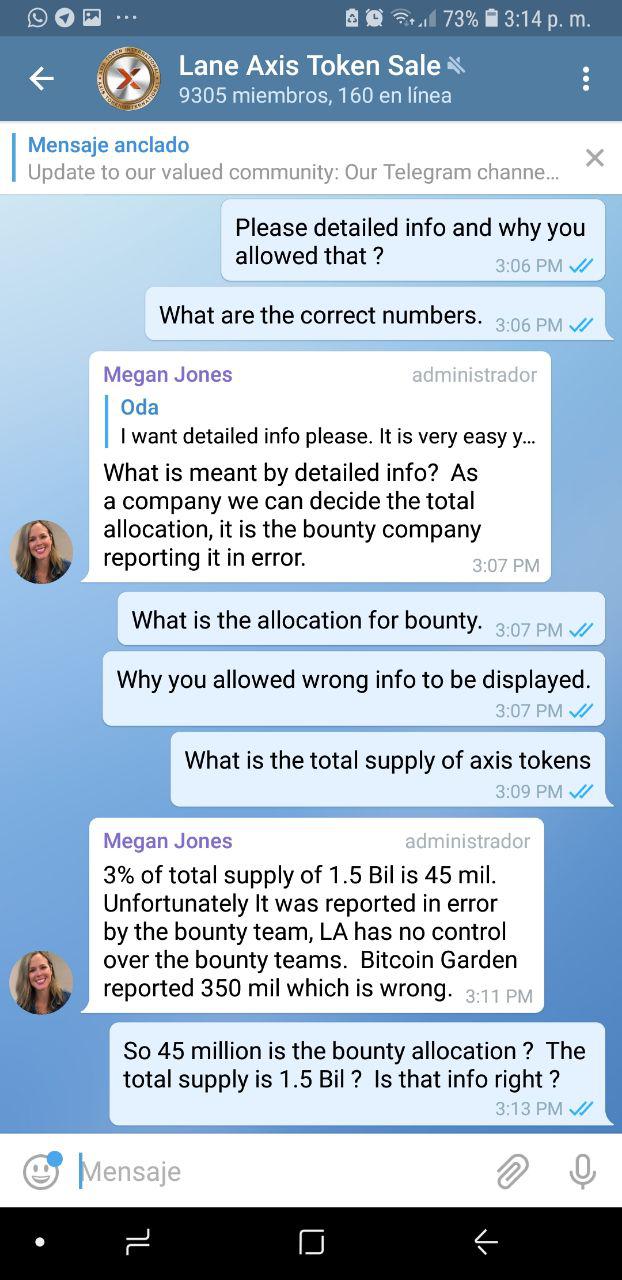Go back from Lane Axis chat
This screenshot has width=622, height=1280.
tap(41, 79)
